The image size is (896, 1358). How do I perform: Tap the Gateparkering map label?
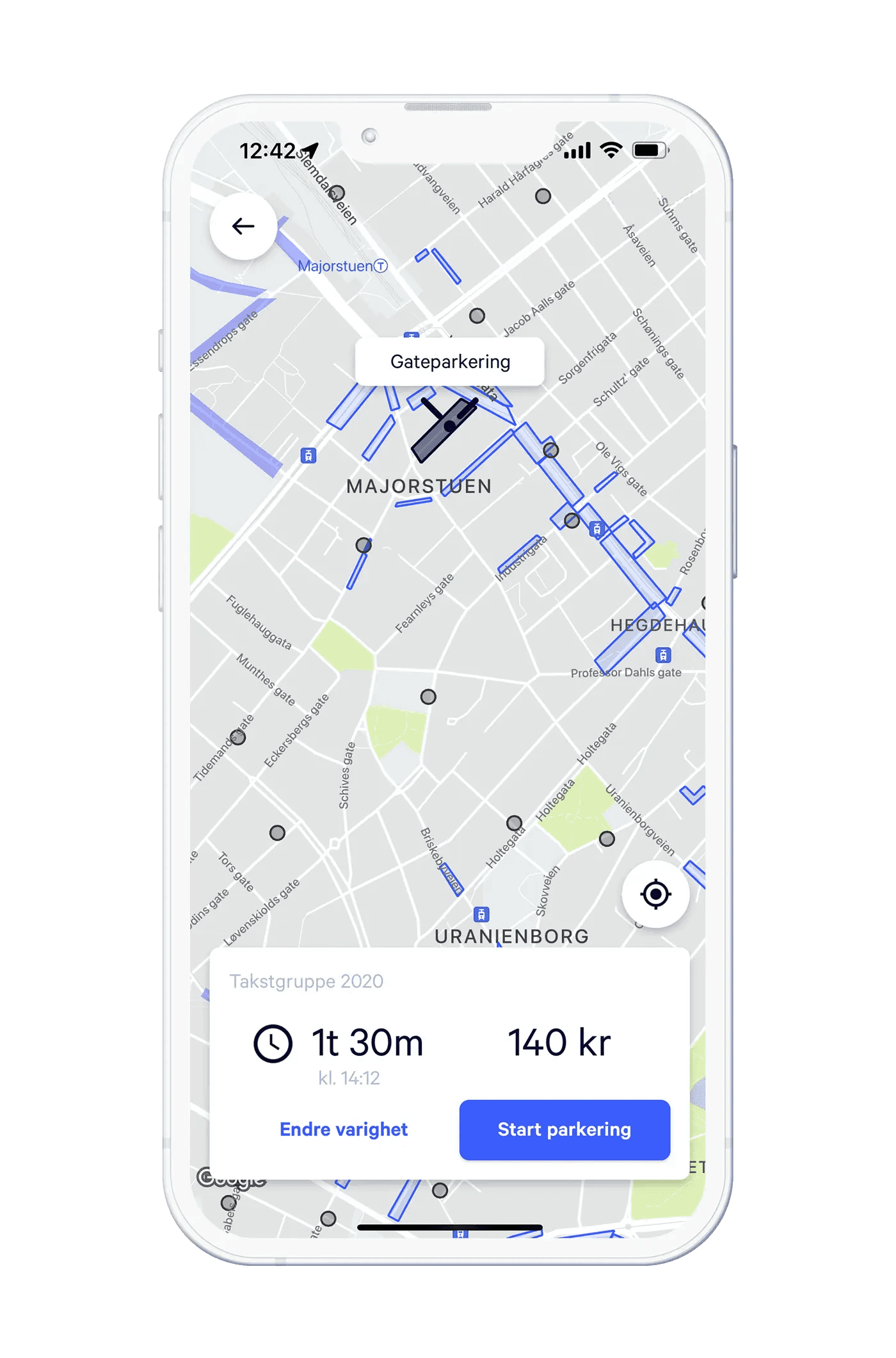click(450, 362)
